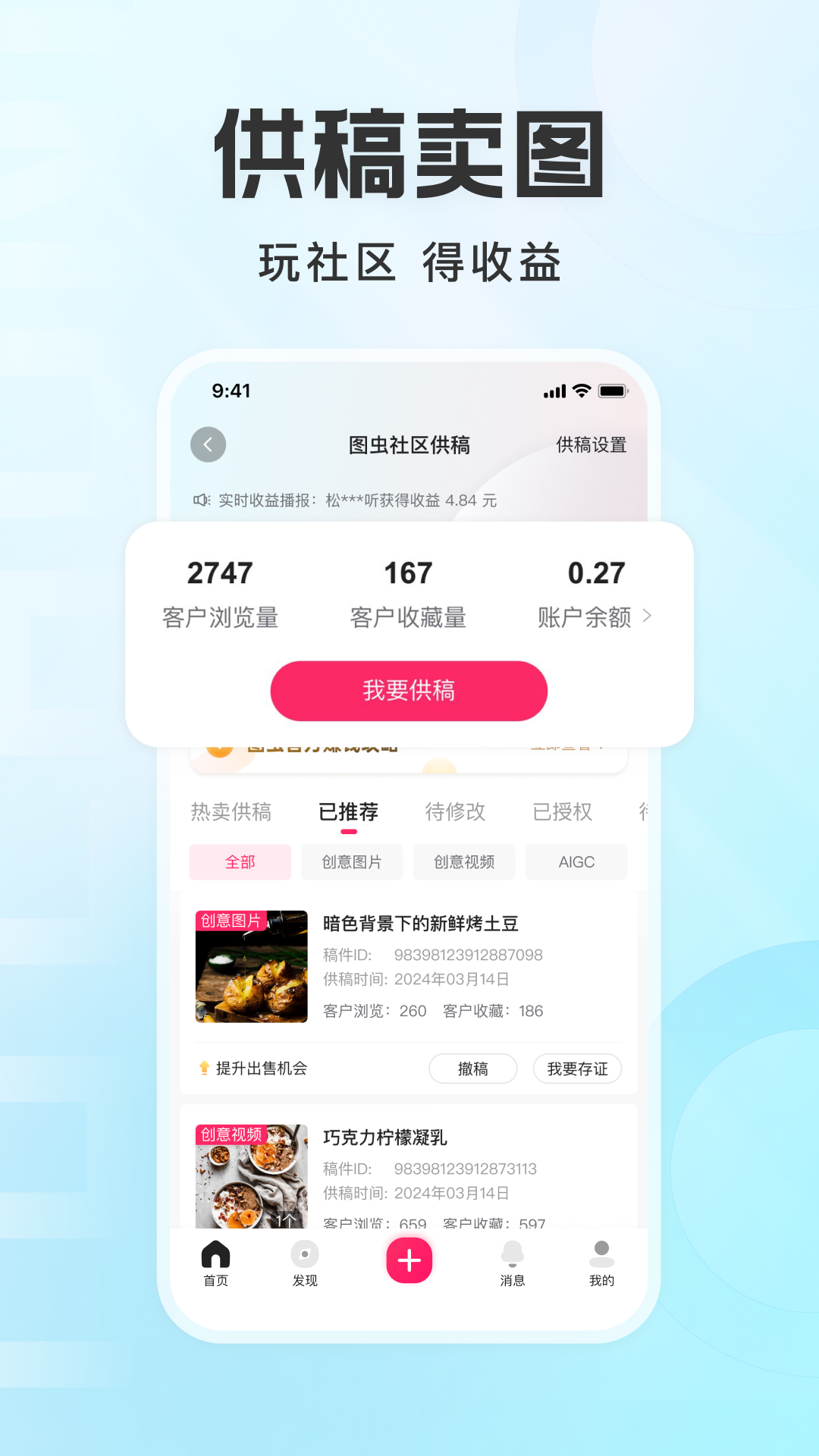Open 供稿设置 at the top right
819x1456 pixels.
click(592, 446)
